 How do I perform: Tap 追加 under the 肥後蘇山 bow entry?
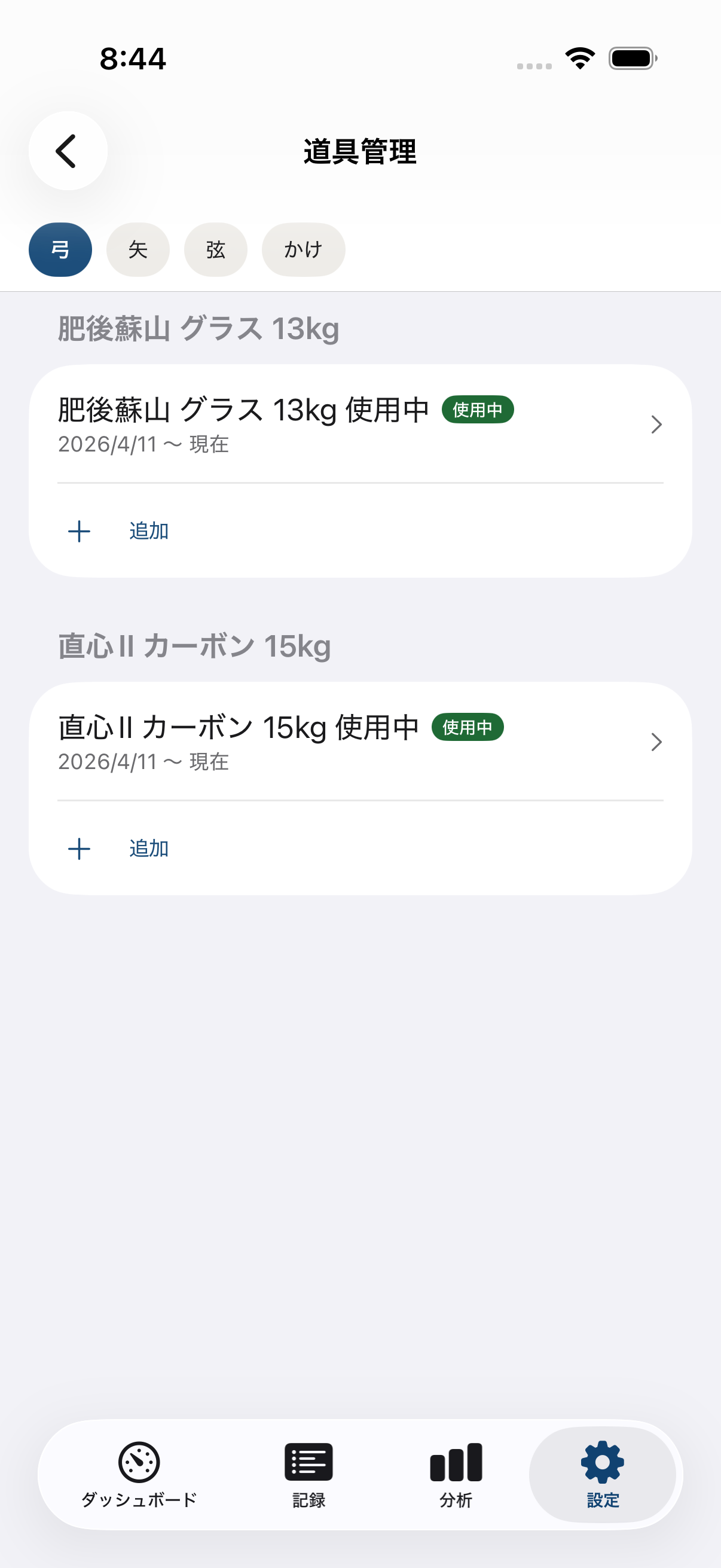pyautogui.click(x=149, y=531)
